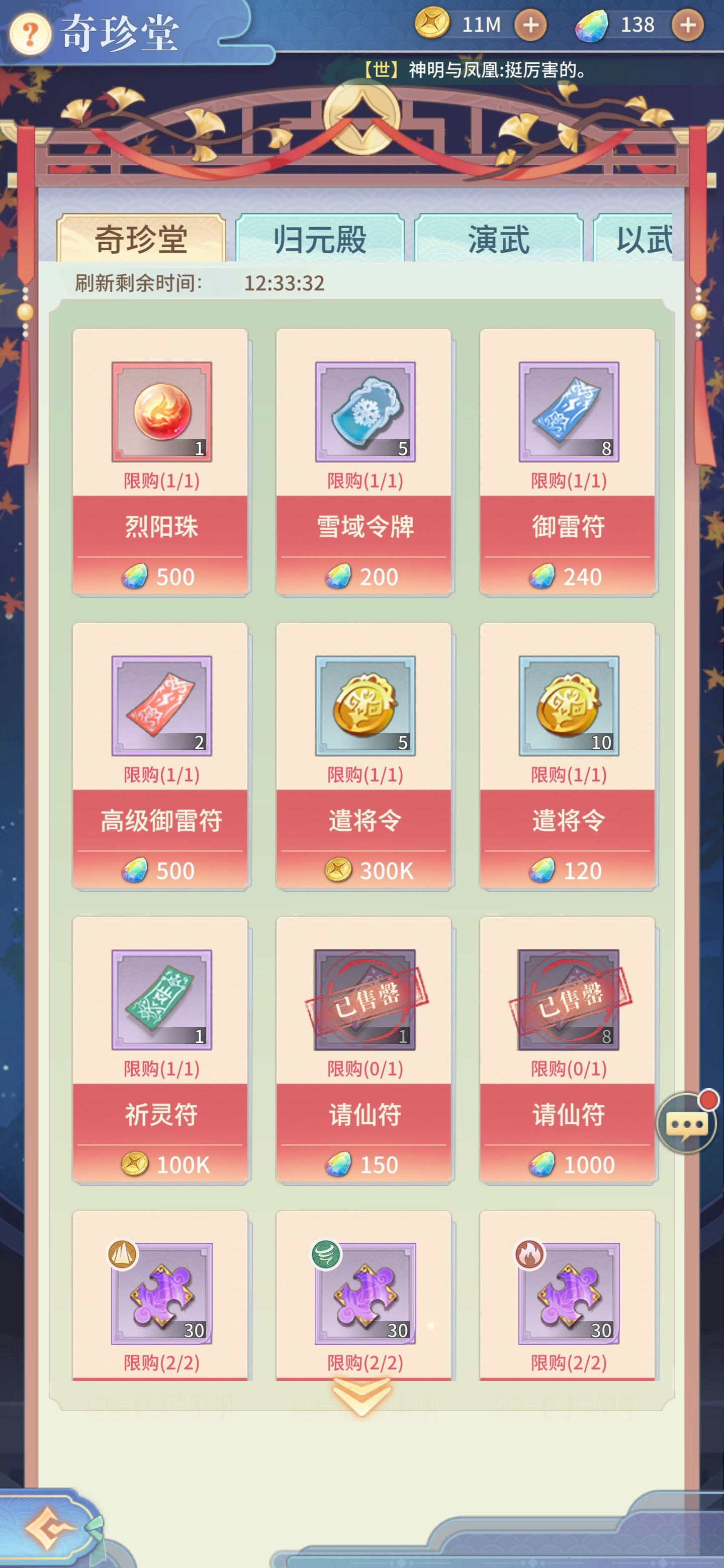
Task: Buy 遣将令 for 300K coins
Action: point(364,870)
